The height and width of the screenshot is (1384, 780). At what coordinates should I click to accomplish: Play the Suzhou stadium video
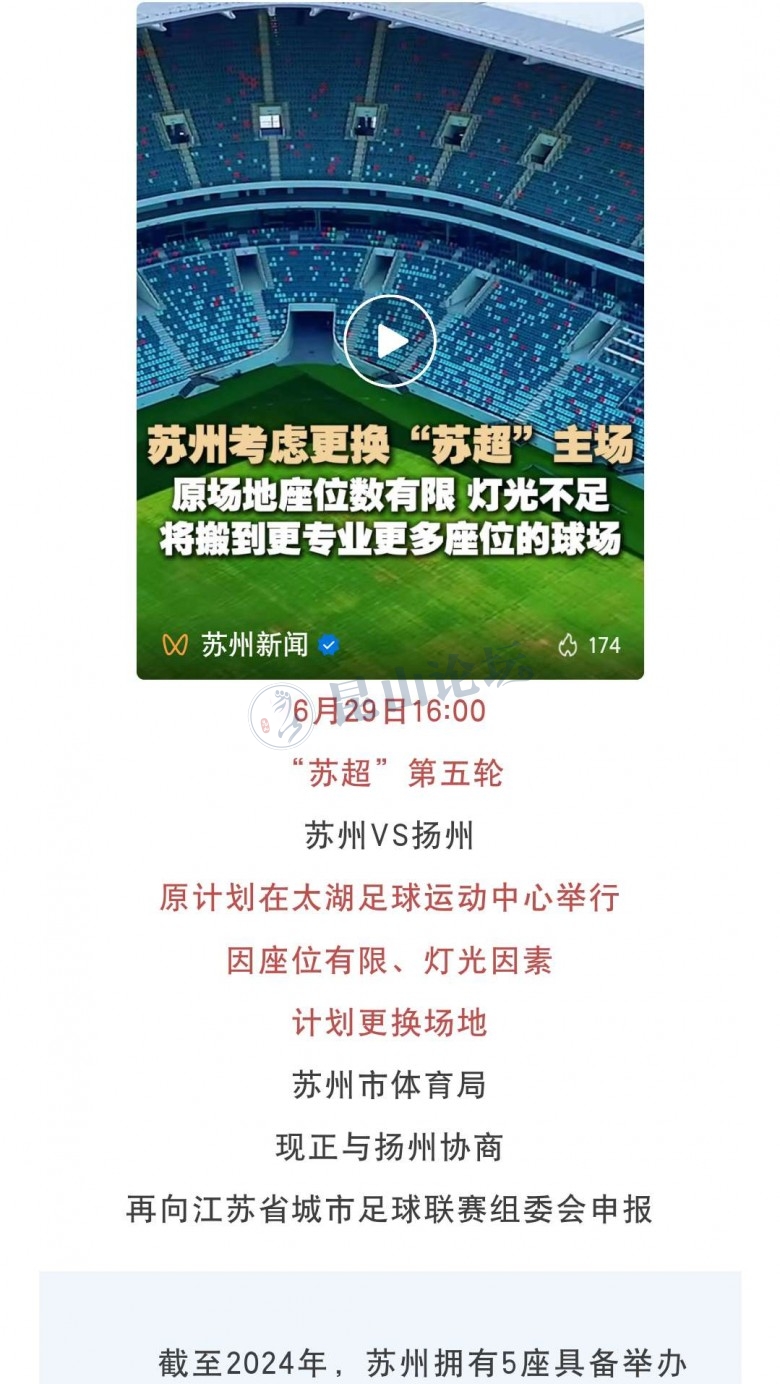tap(390, 341)
